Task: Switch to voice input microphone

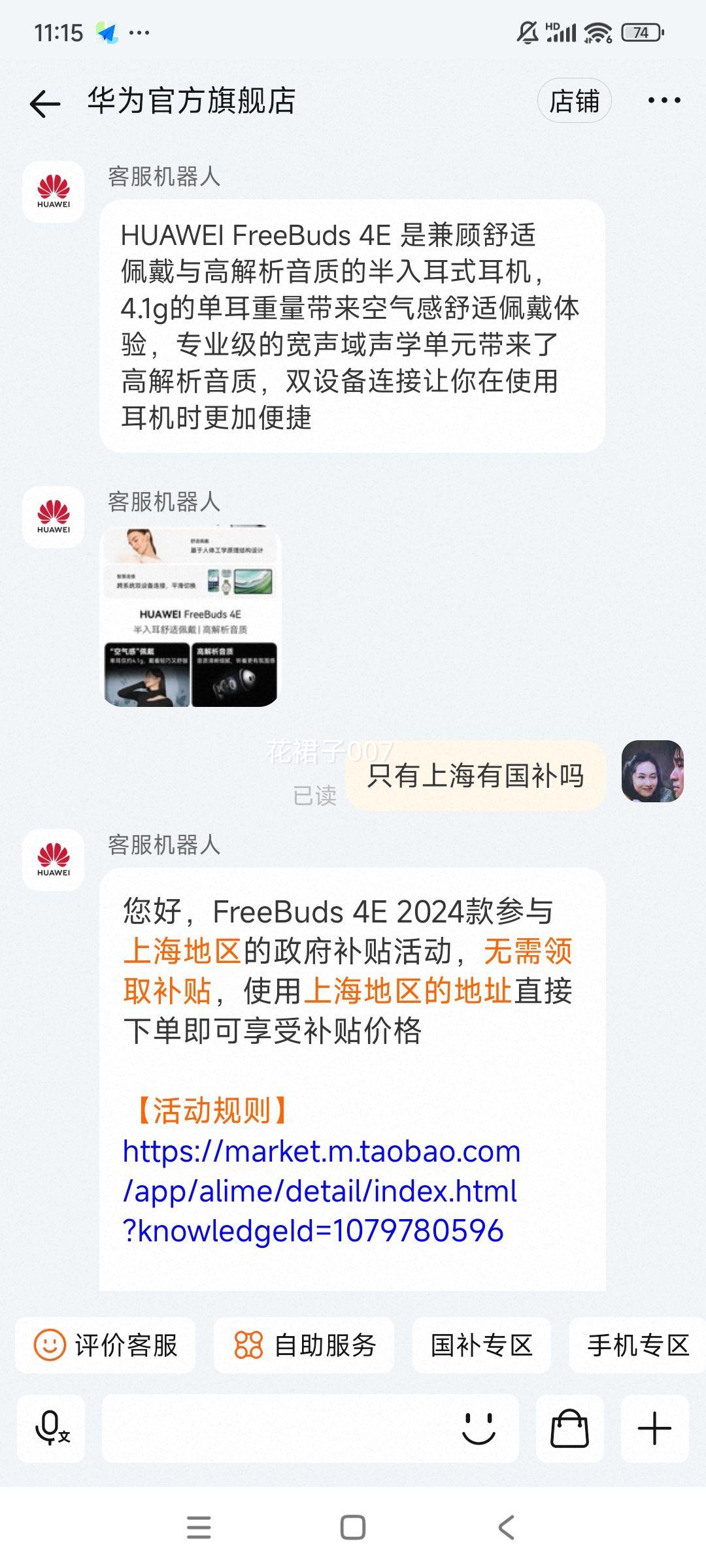Action: 51,1429
